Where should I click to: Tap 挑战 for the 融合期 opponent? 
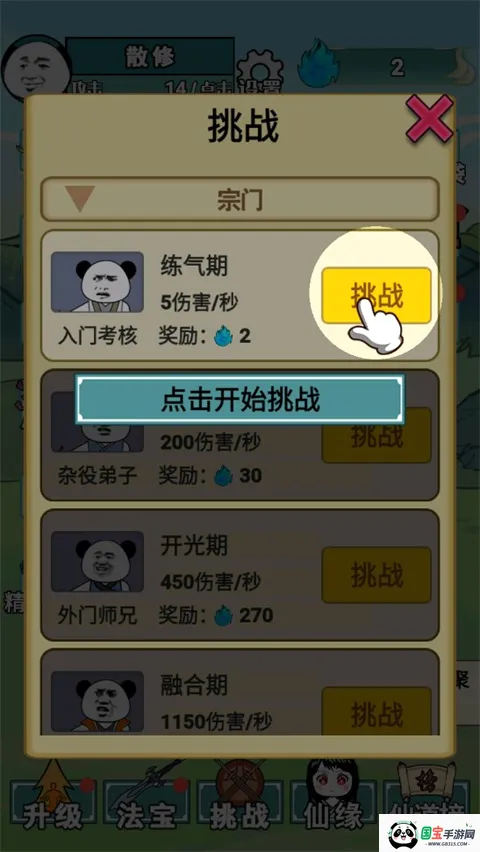[376, 713]
